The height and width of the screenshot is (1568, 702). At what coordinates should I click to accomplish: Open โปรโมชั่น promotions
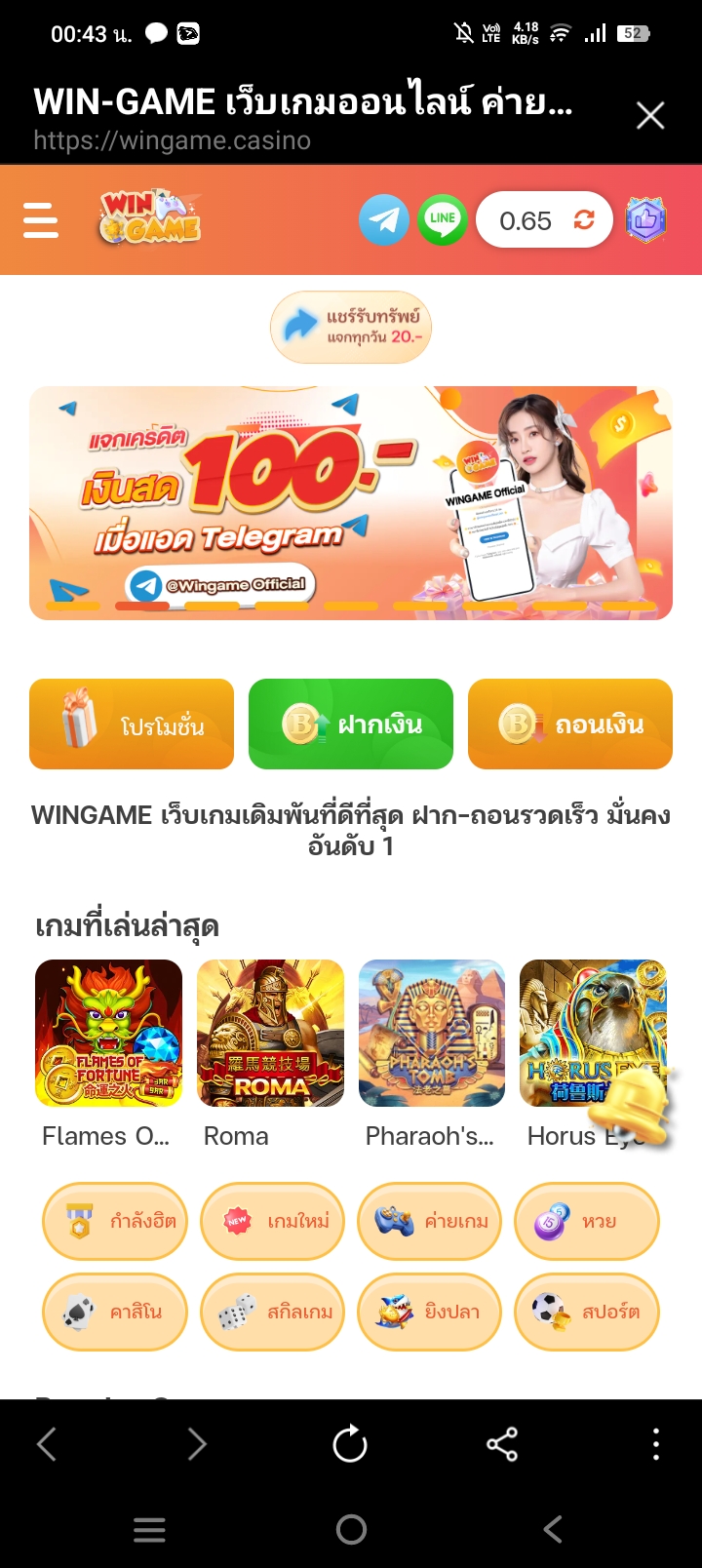click(132, 725)
